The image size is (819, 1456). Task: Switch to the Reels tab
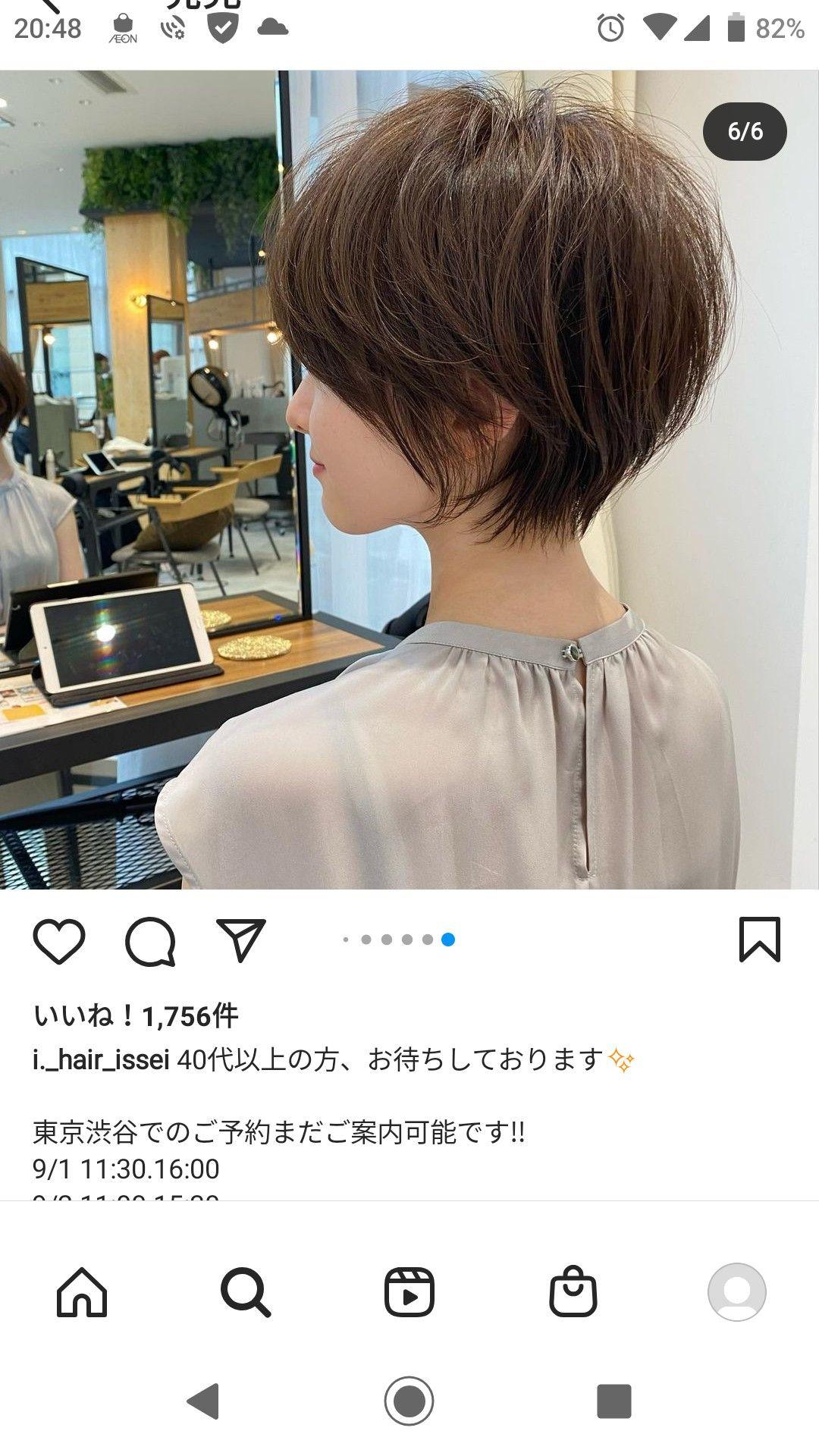409,1292
